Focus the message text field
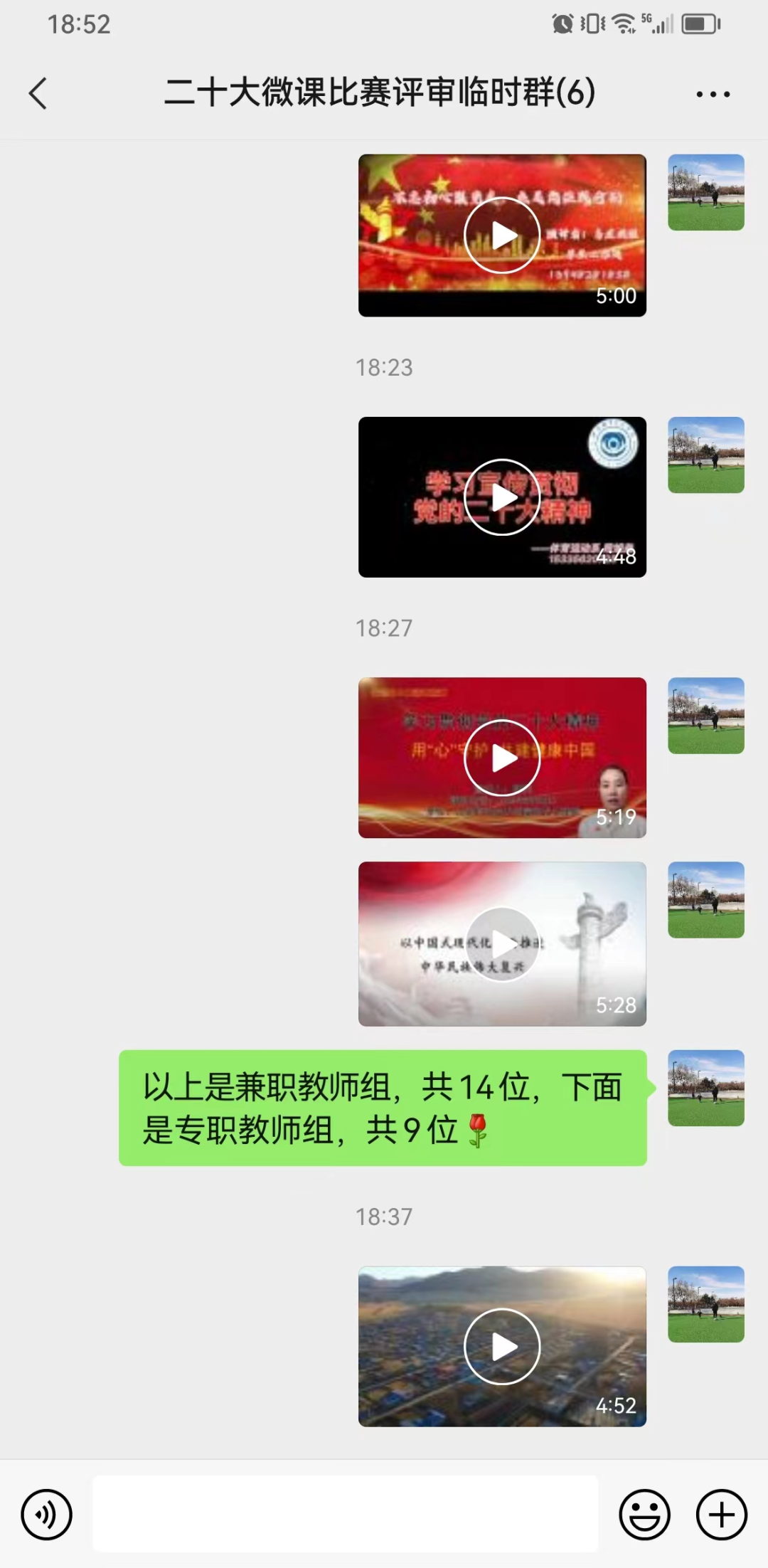768x1568 pixels. coord(346,1514)
